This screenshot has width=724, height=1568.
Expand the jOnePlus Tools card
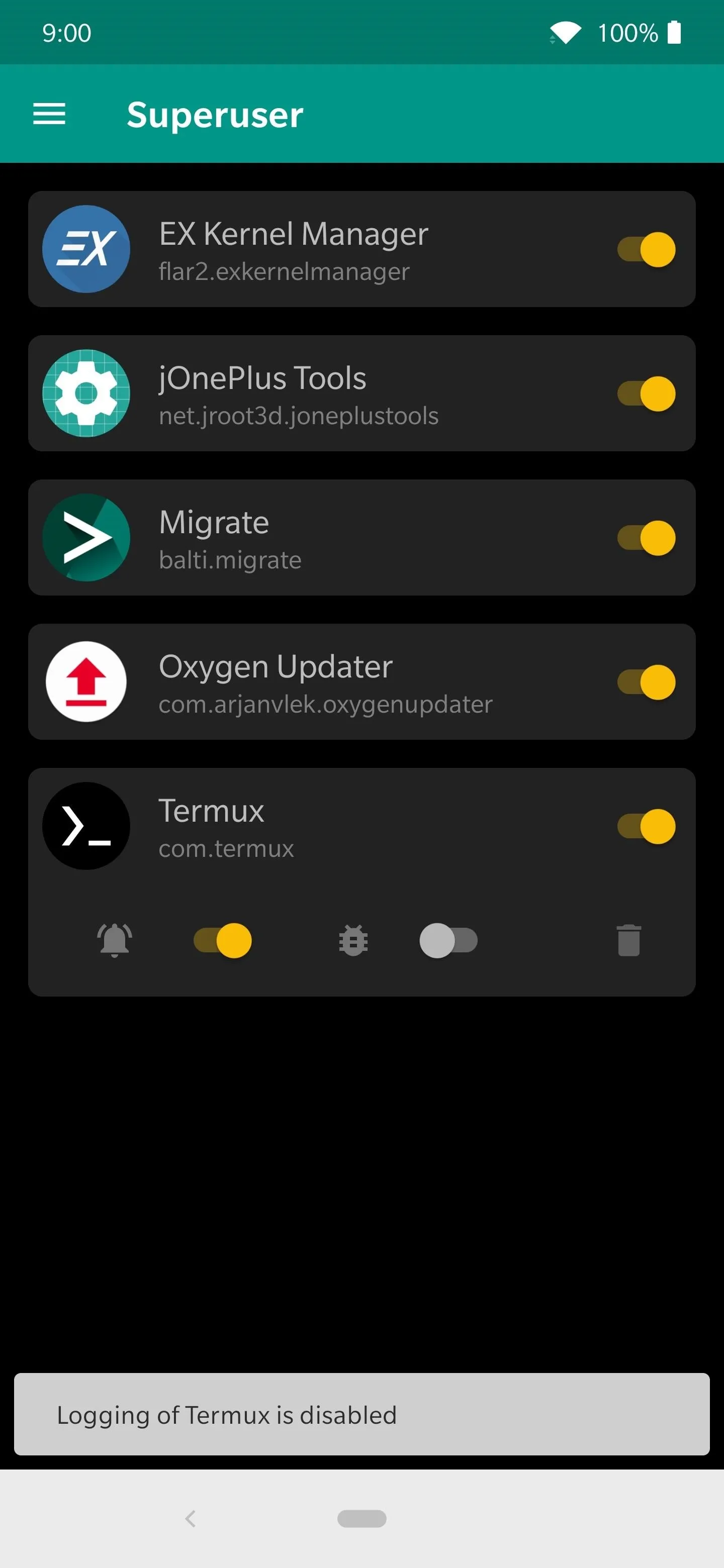point(361,393)
